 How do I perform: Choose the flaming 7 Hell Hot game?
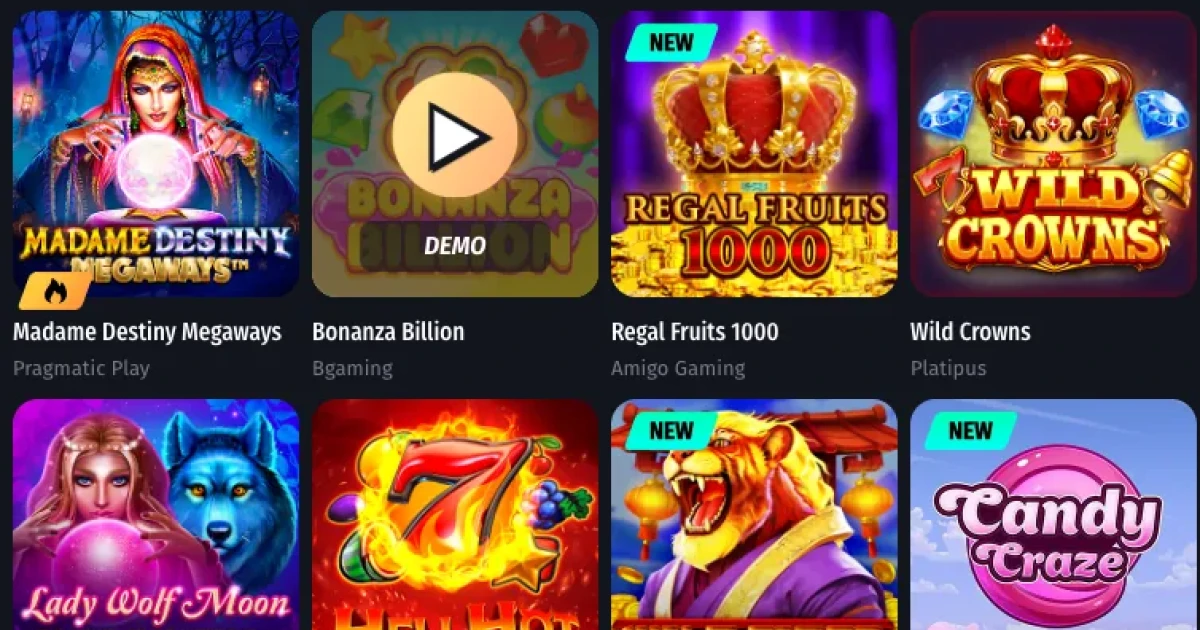455,515
